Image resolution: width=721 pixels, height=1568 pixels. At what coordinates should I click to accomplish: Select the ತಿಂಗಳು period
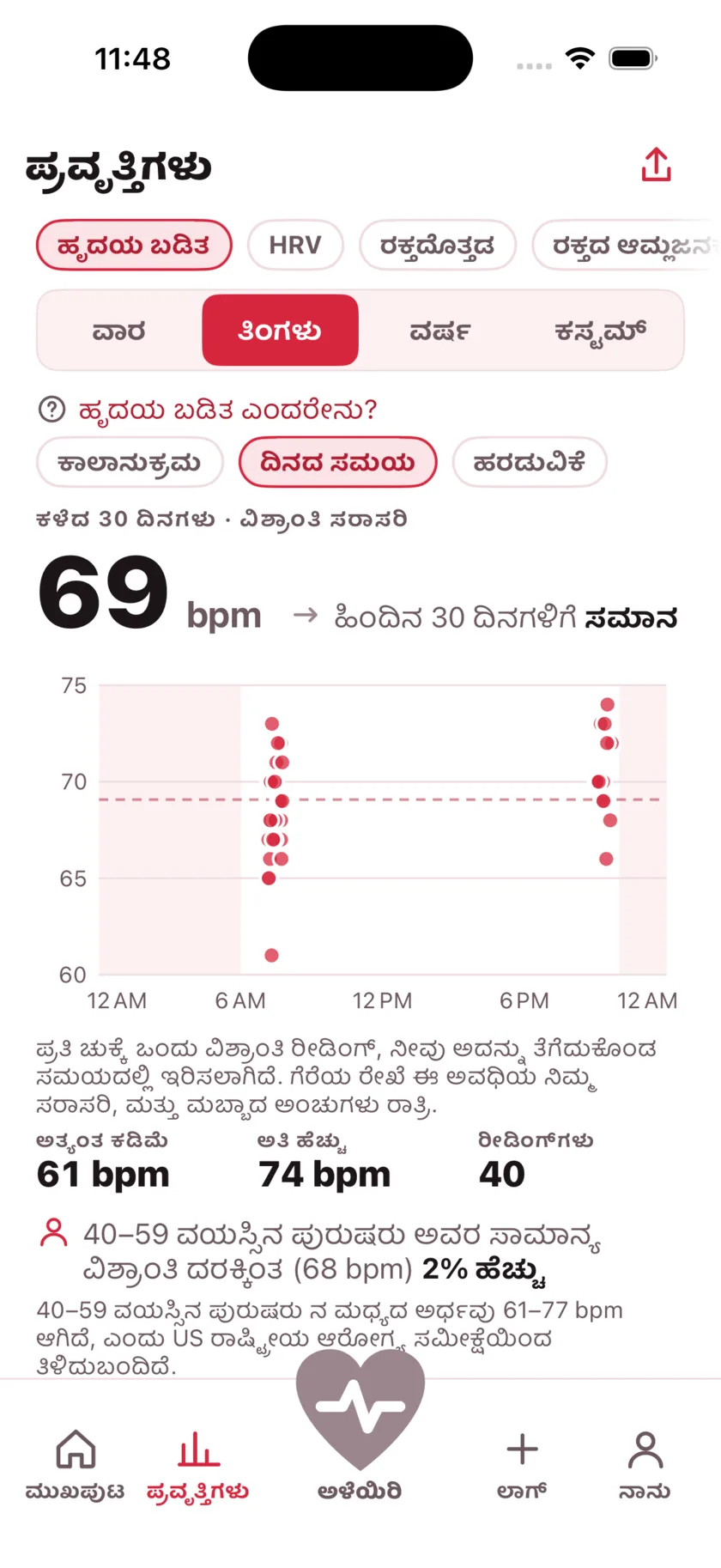[x=280, y=331]
